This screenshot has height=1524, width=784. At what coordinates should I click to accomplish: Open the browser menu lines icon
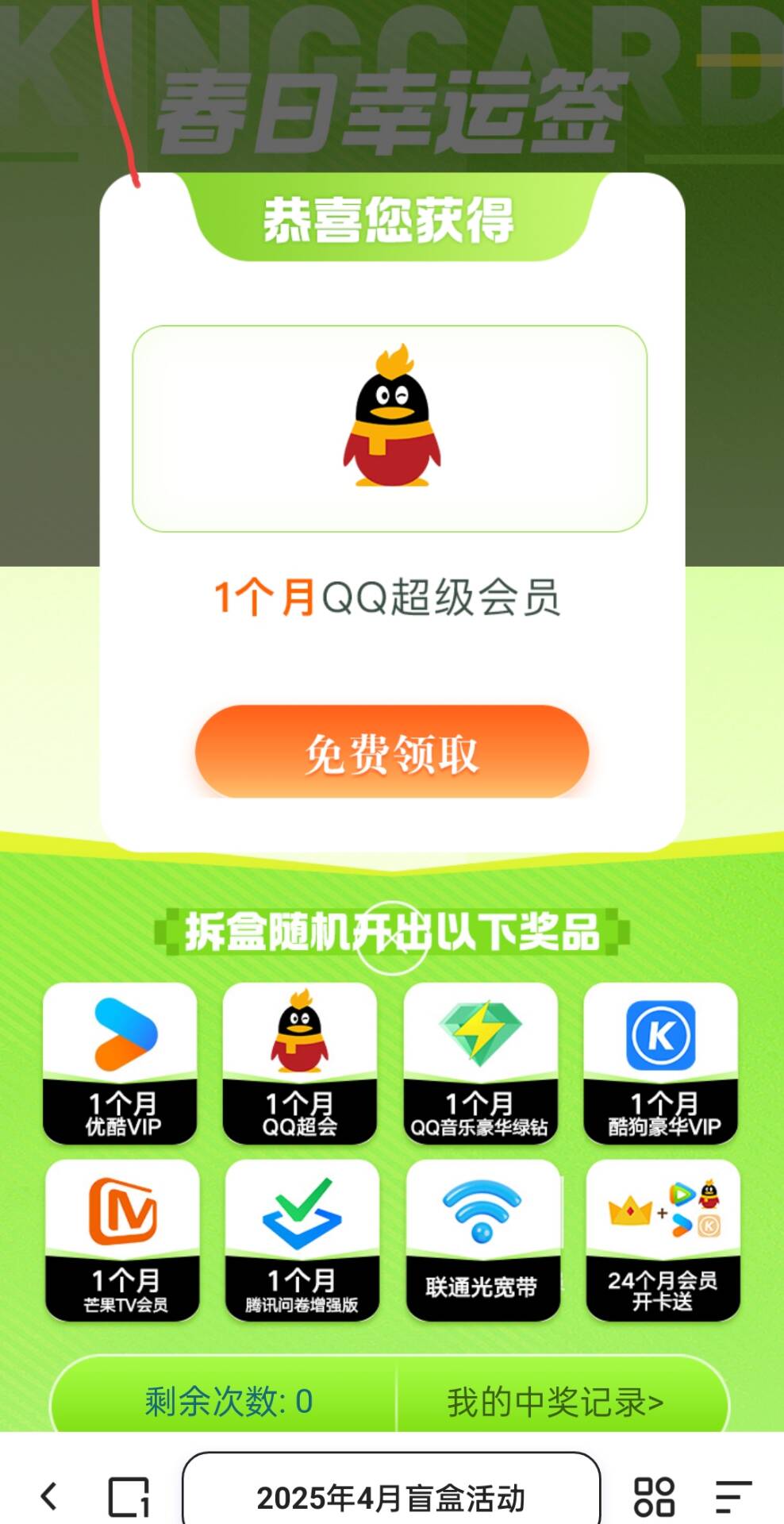[733, 1496]
